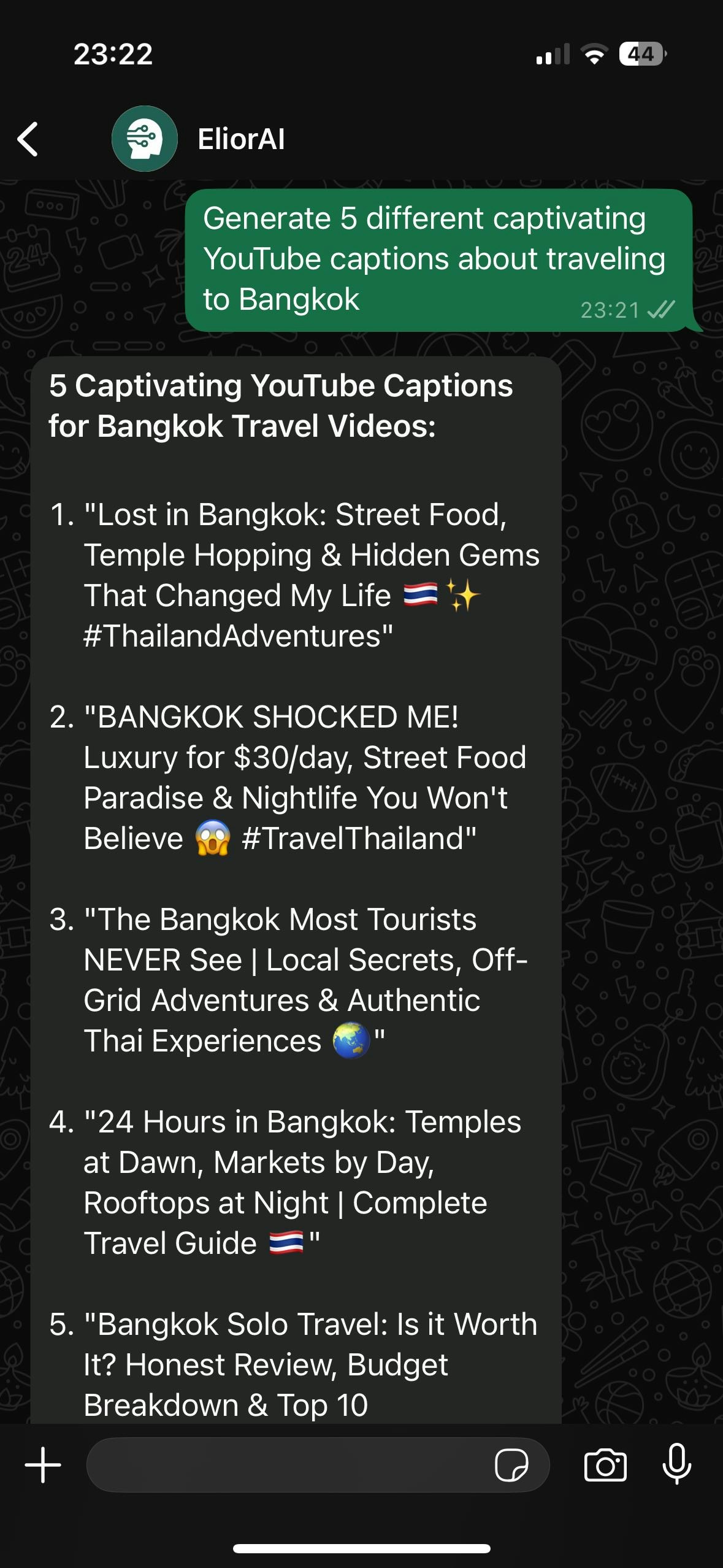
Task: Open the sticker picker
Action: point(511,1465)
